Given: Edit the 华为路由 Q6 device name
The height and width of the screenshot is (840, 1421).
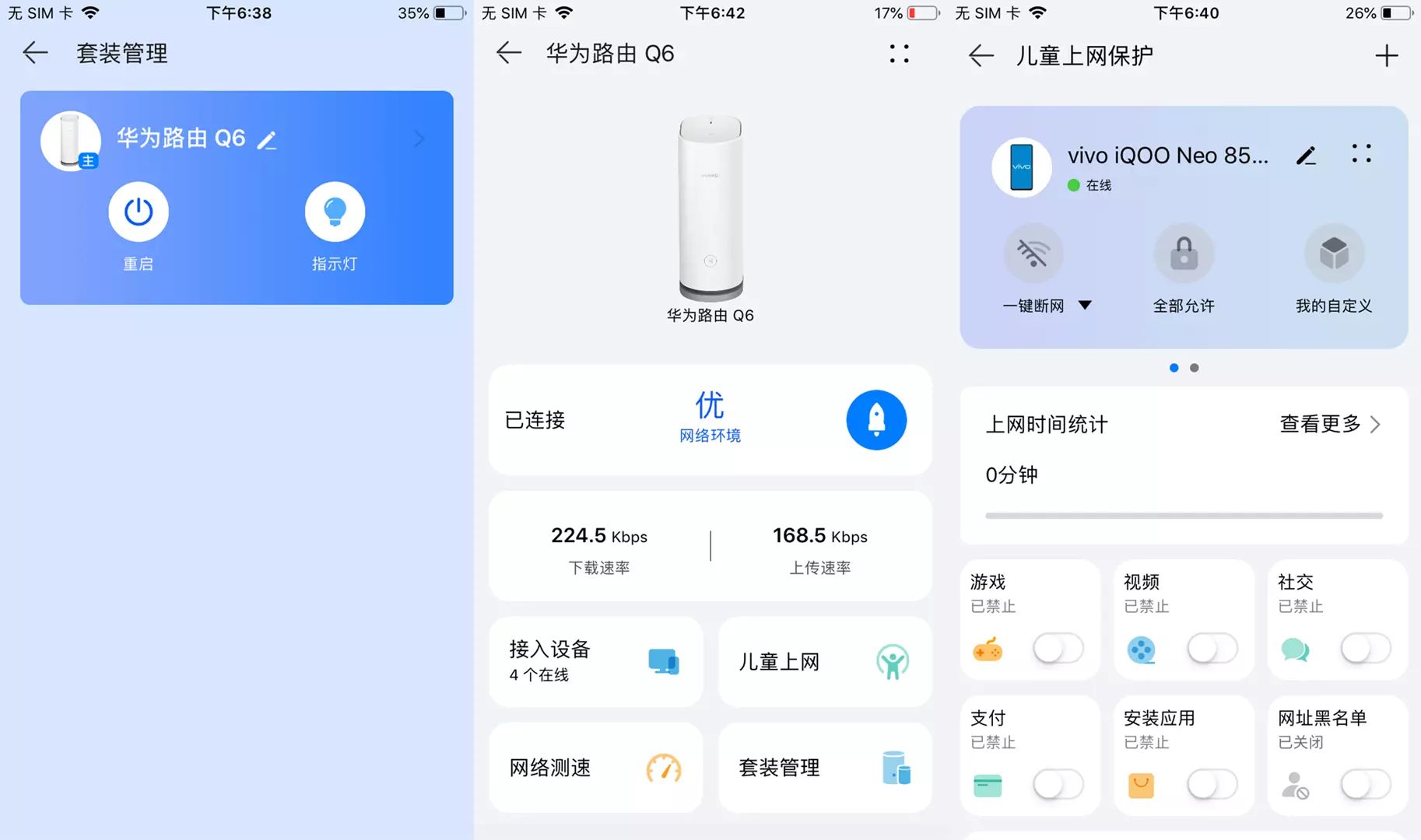Looking at the screenshot, I should (x=267, y=140).
